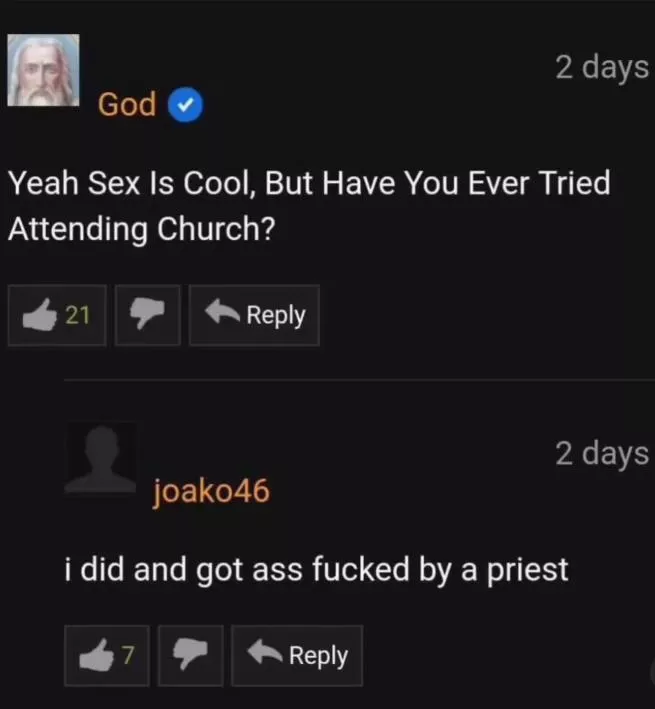Reply to God's comment
The height and width of the screenshot is (709, 655).
tap(254, 315)
